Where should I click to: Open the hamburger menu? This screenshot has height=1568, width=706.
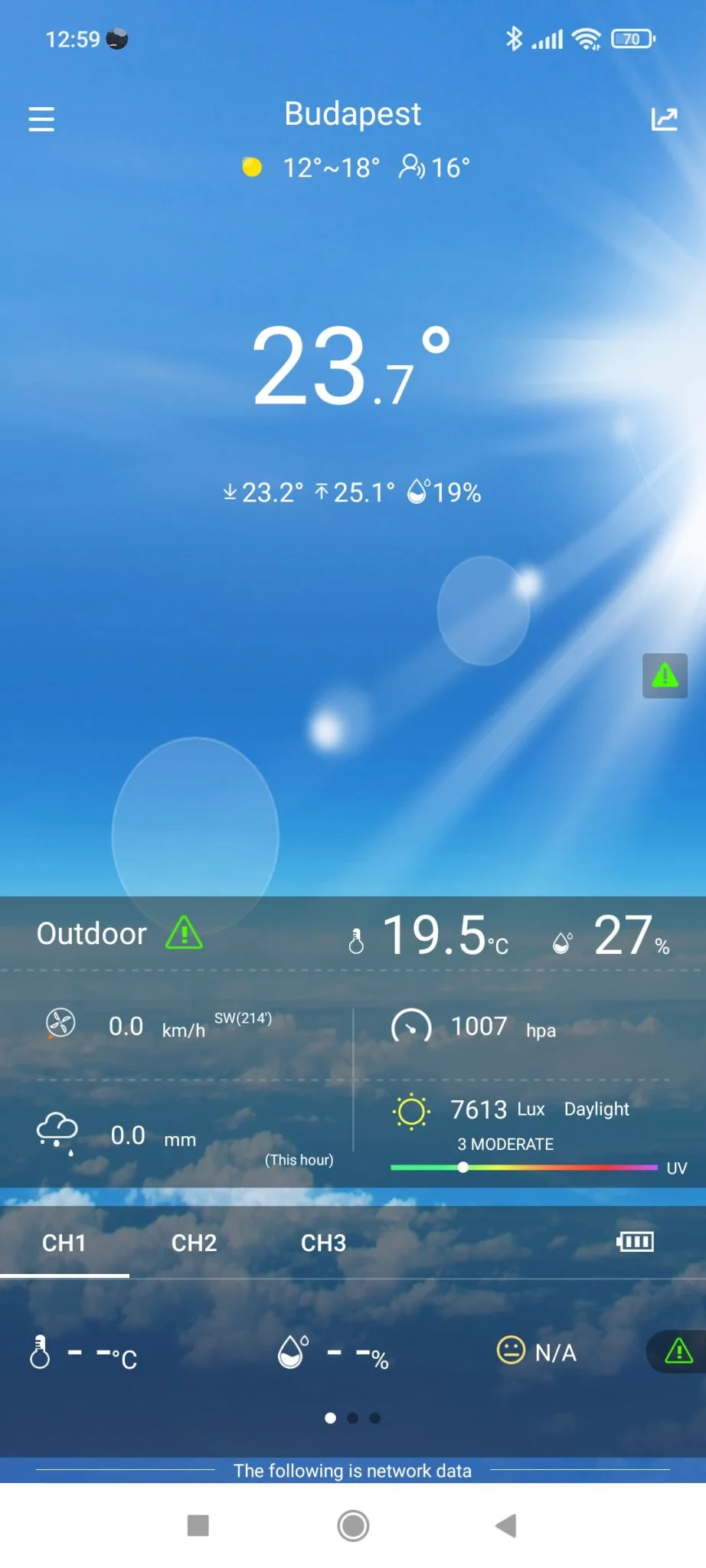coord(41,119)
